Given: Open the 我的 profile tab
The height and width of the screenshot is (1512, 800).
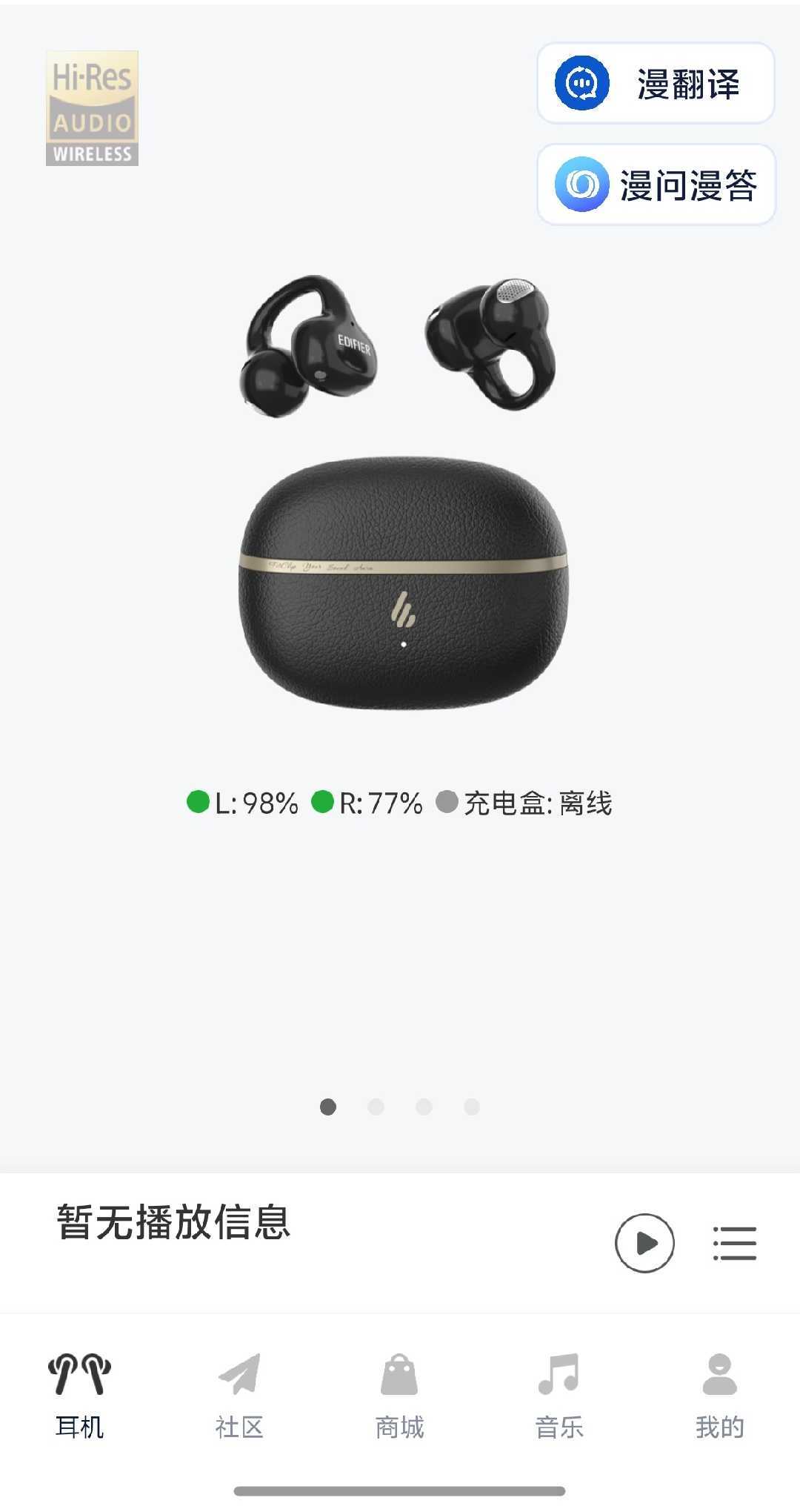Looking at the screenshot, I should [719, 1395].
